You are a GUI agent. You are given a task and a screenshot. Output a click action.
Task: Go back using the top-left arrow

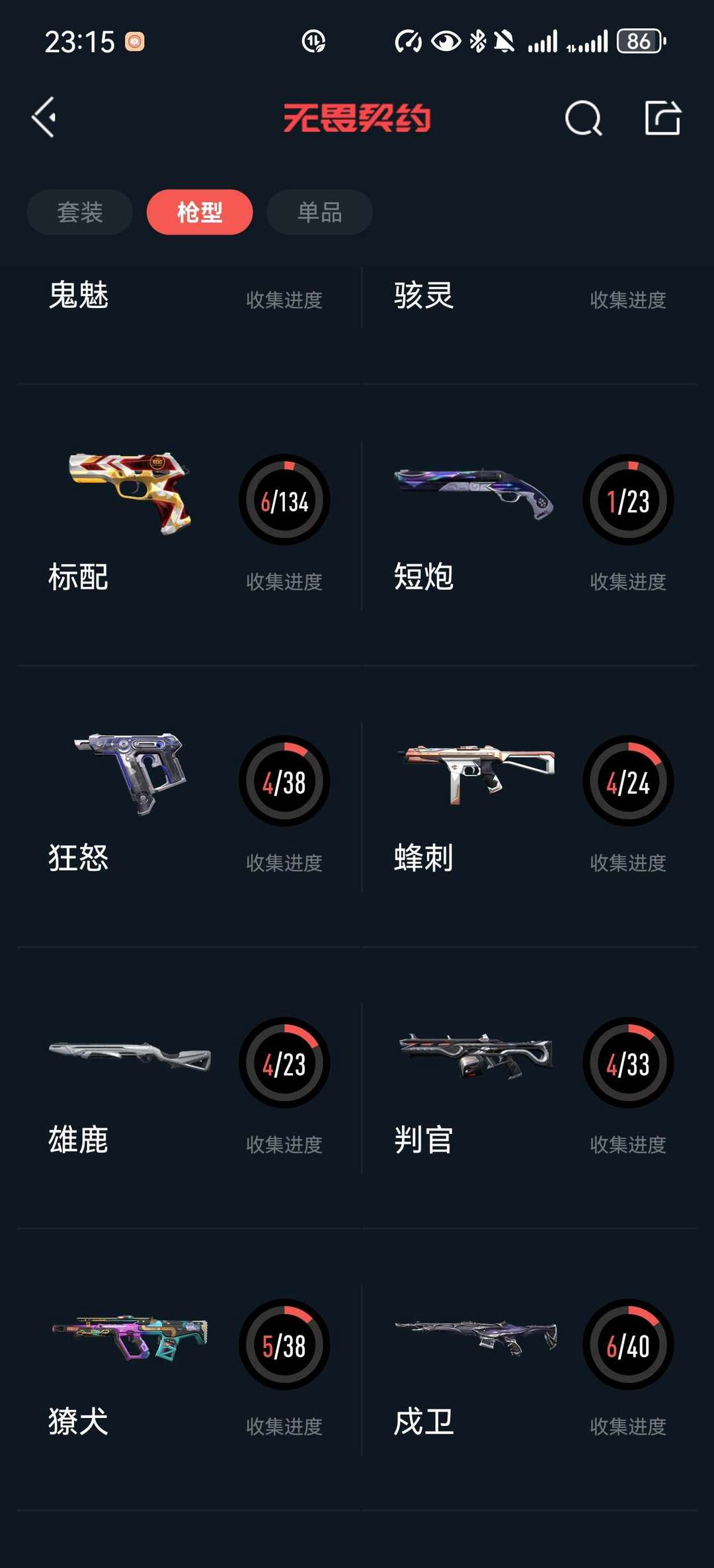(44, 118)
